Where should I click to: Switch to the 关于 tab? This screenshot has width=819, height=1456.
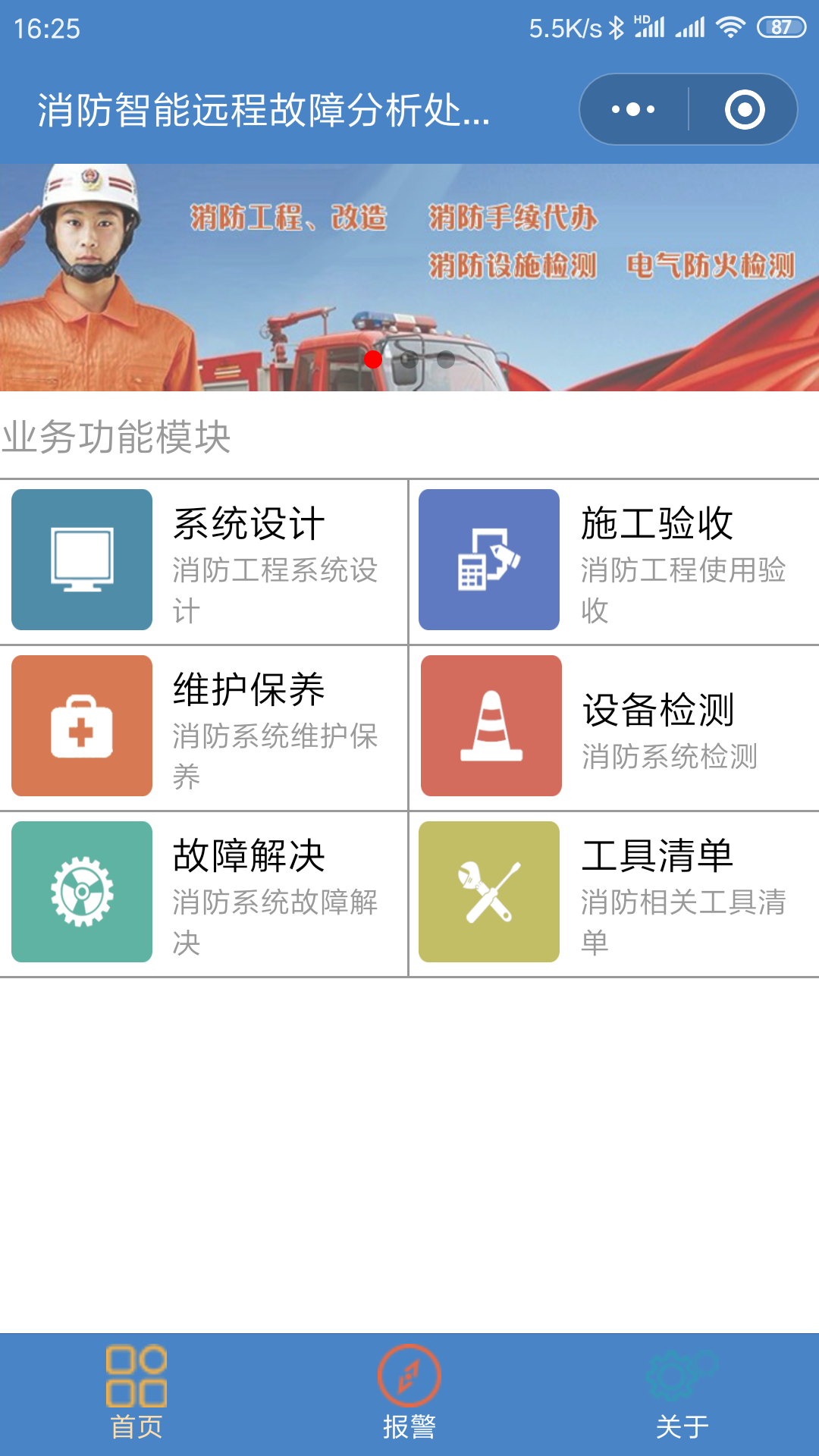click(682, 1394)
